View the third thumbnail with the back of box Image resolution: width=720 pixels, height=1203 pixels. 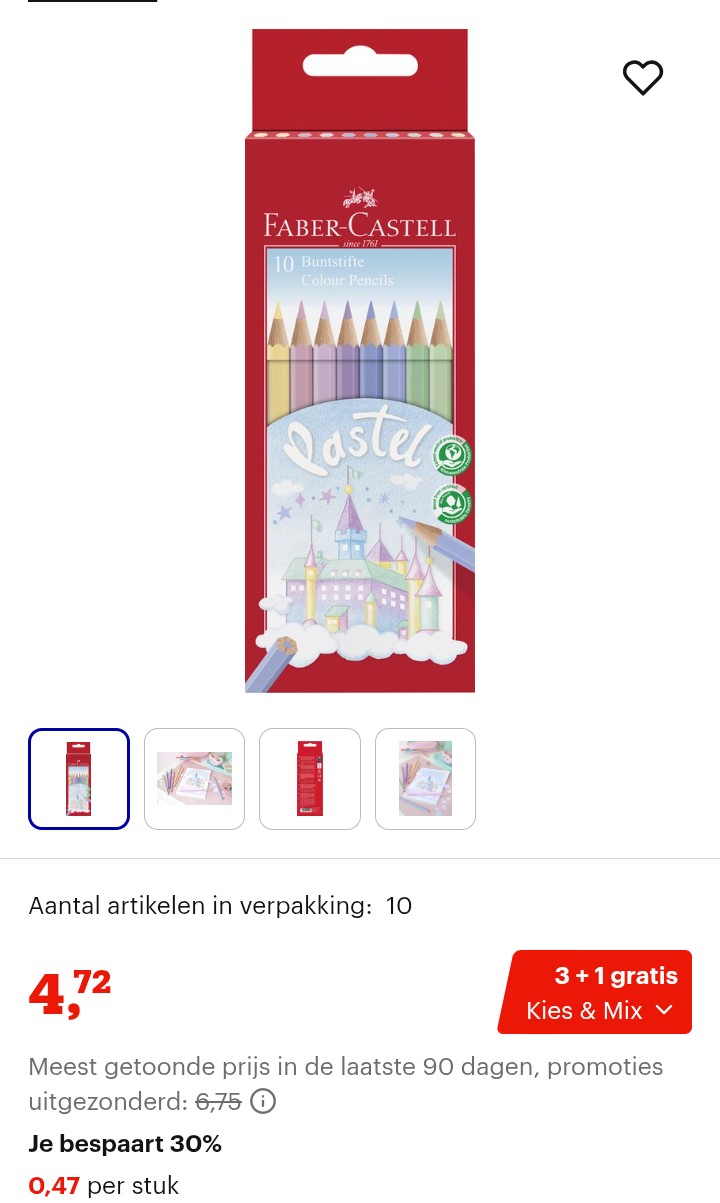(310, 779)
